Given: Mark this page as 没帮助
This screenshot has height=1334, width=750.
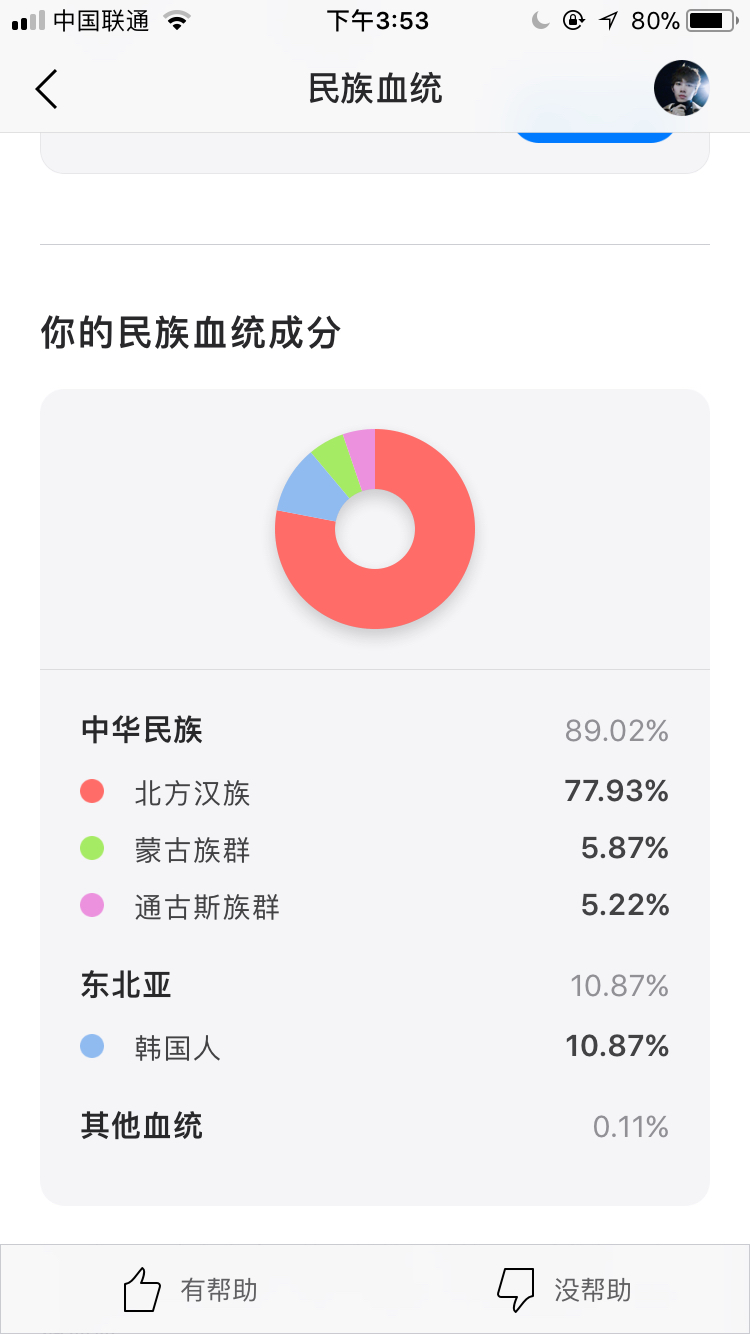Looking at the screenshot, I should [x=563, y=1289].
